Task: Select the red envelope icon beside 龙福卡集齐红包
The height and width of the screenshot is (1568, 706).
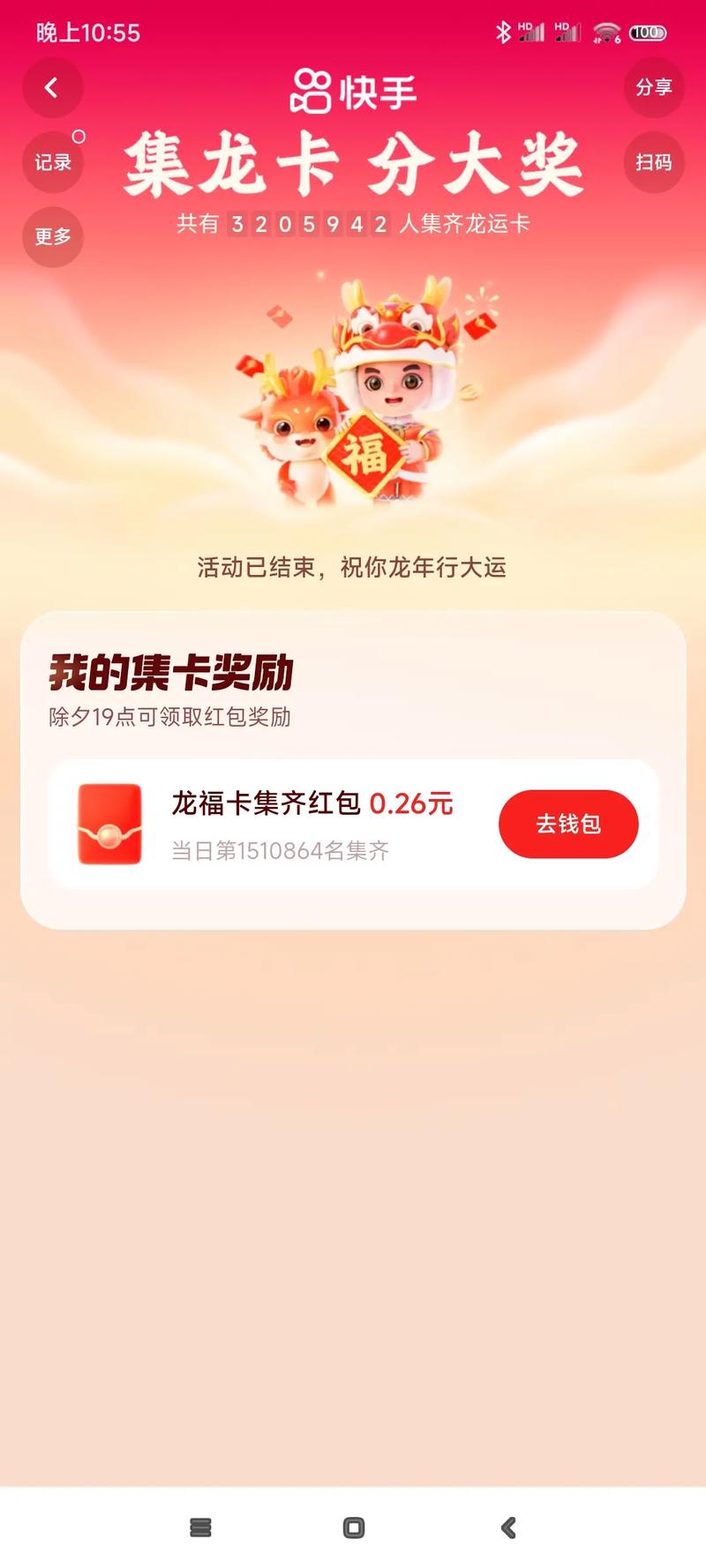Action: click(x=109, y=822)
